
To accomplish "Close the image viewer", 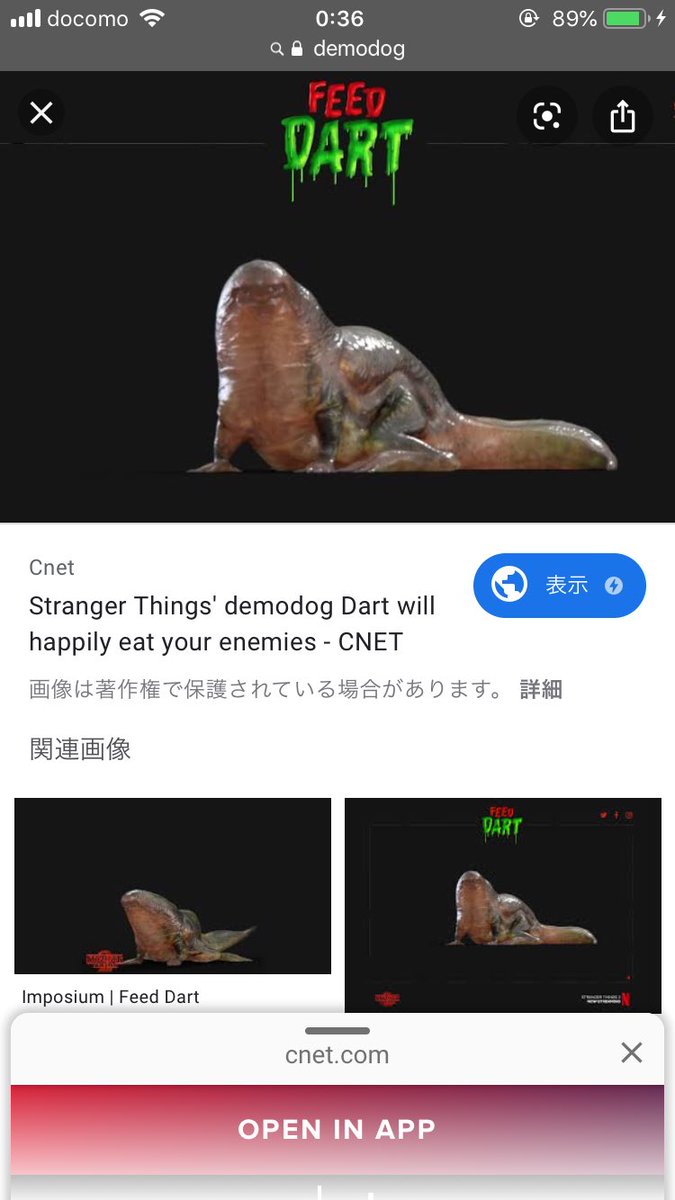I will point(41,113).
